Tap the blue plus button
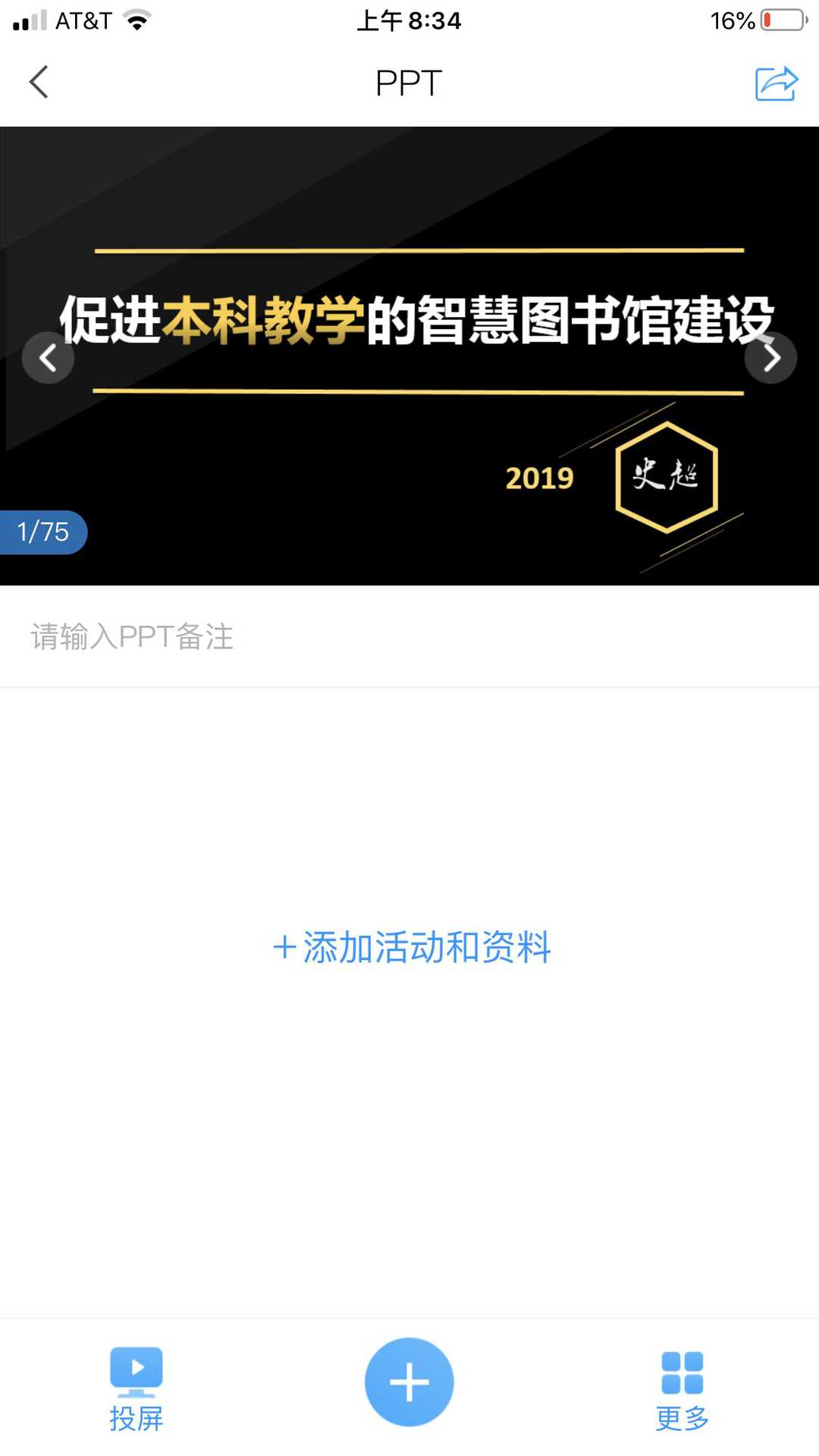 (x=409, y=1382)
